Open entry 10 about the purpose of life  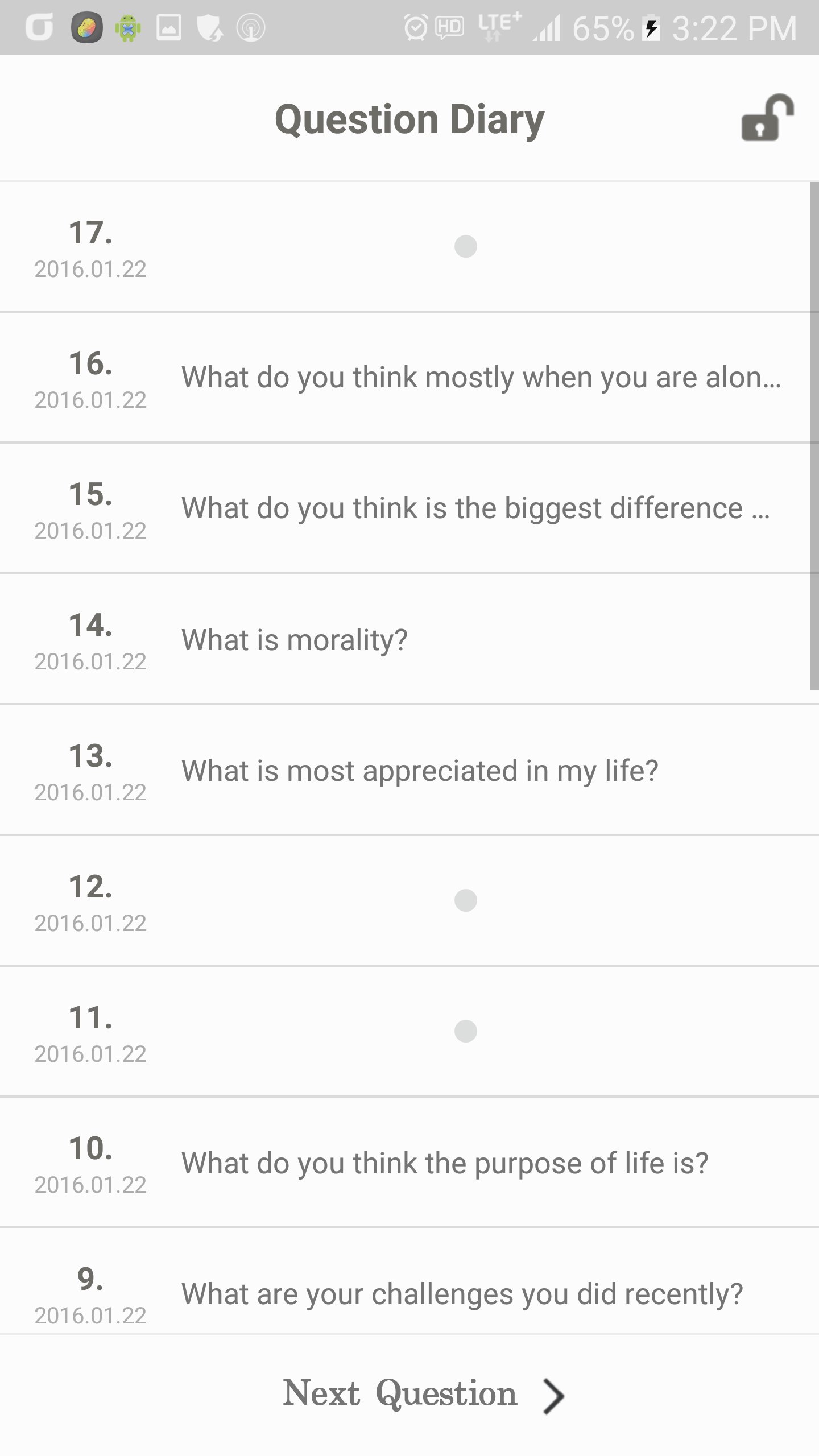(409, 1163)
